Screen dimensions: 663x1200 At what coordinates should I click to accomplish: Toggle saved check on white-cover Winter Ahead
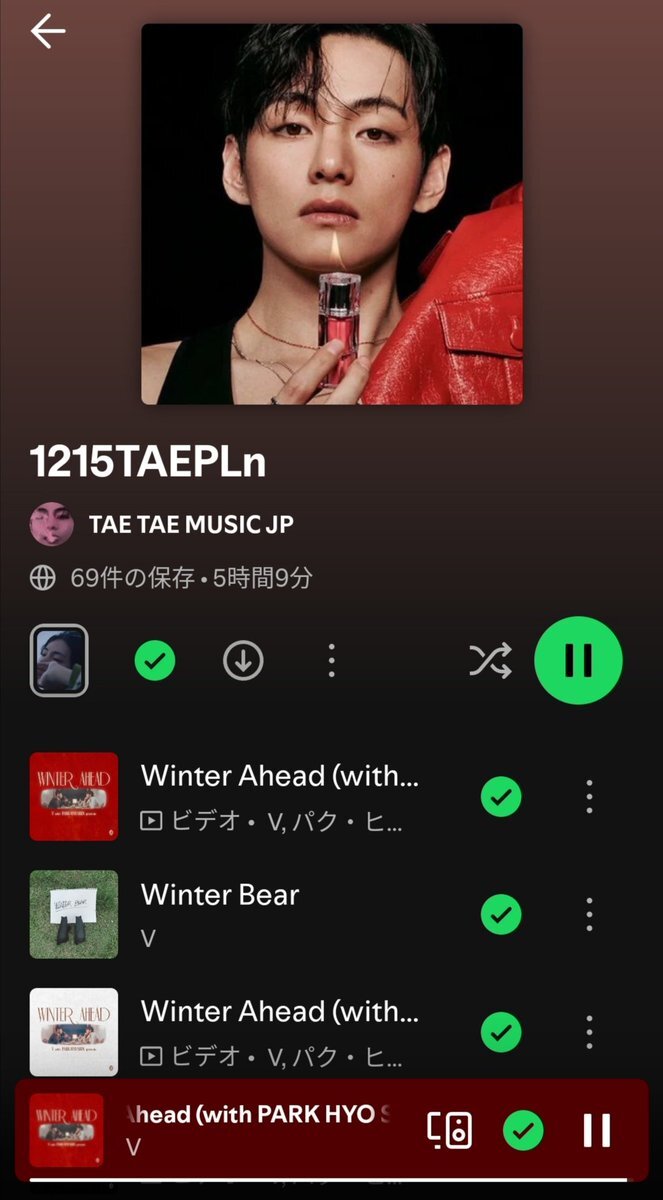[x=501, y=1031]
